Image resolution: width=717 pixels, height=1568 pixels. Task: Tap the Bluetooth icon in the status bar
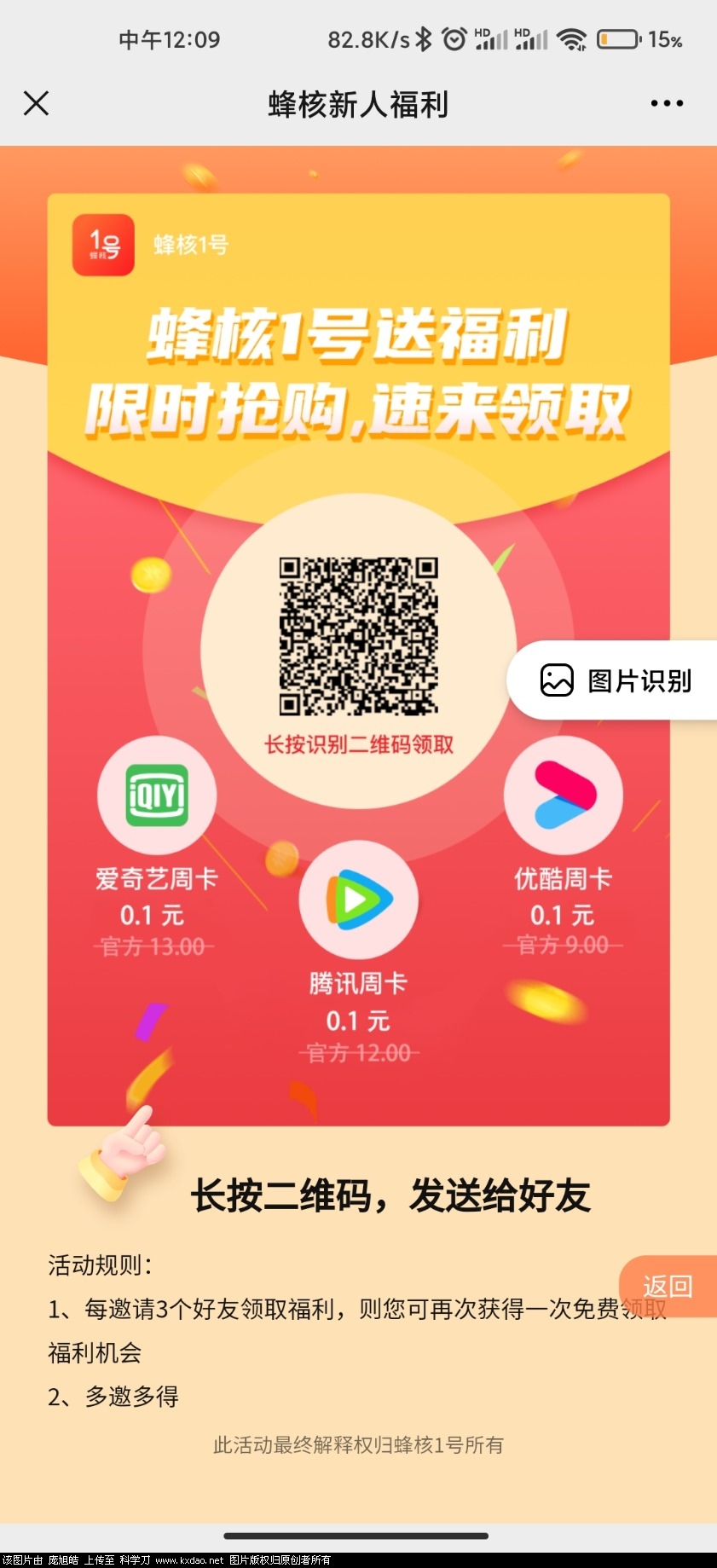pos(424,38)
